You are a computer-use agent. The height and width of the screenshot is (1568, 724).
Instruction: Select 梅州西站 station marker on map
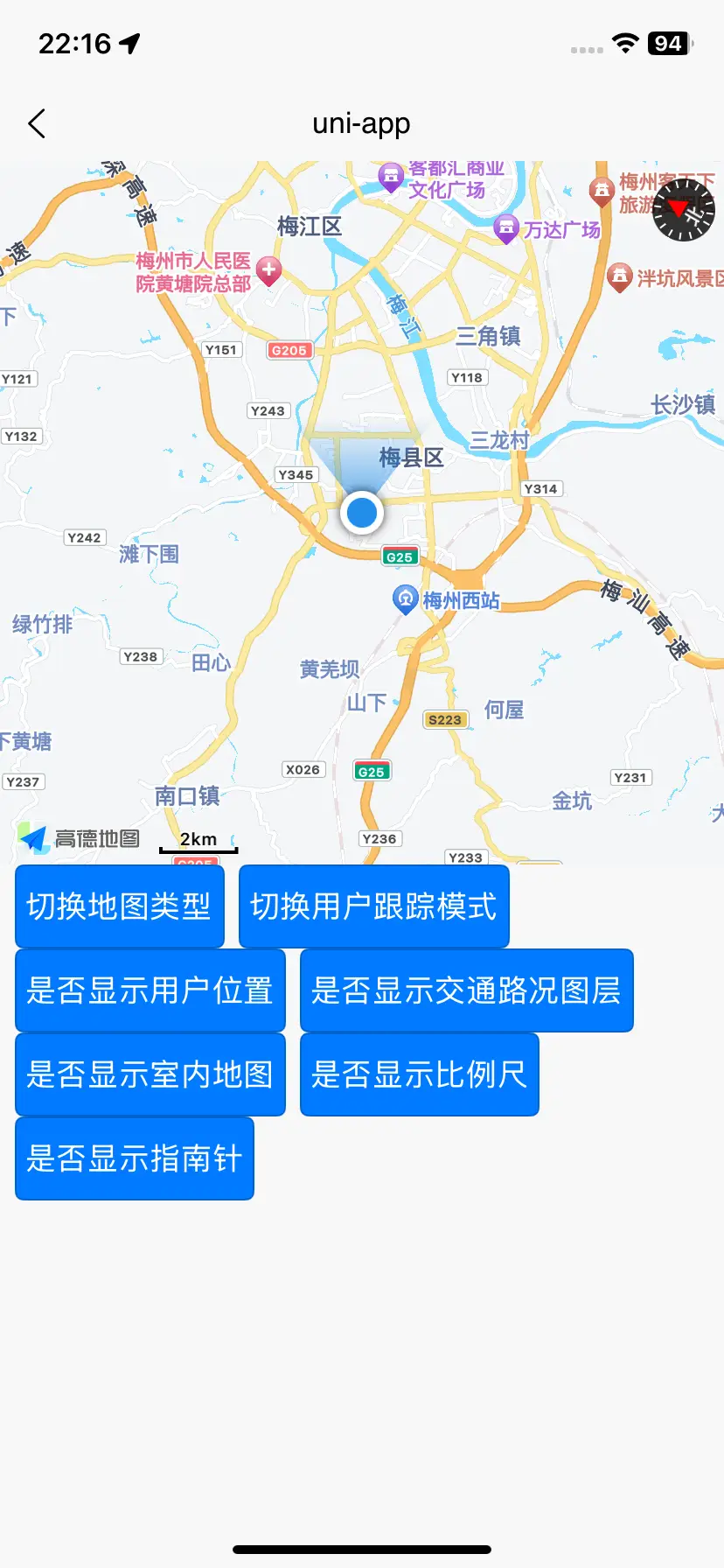405,599
